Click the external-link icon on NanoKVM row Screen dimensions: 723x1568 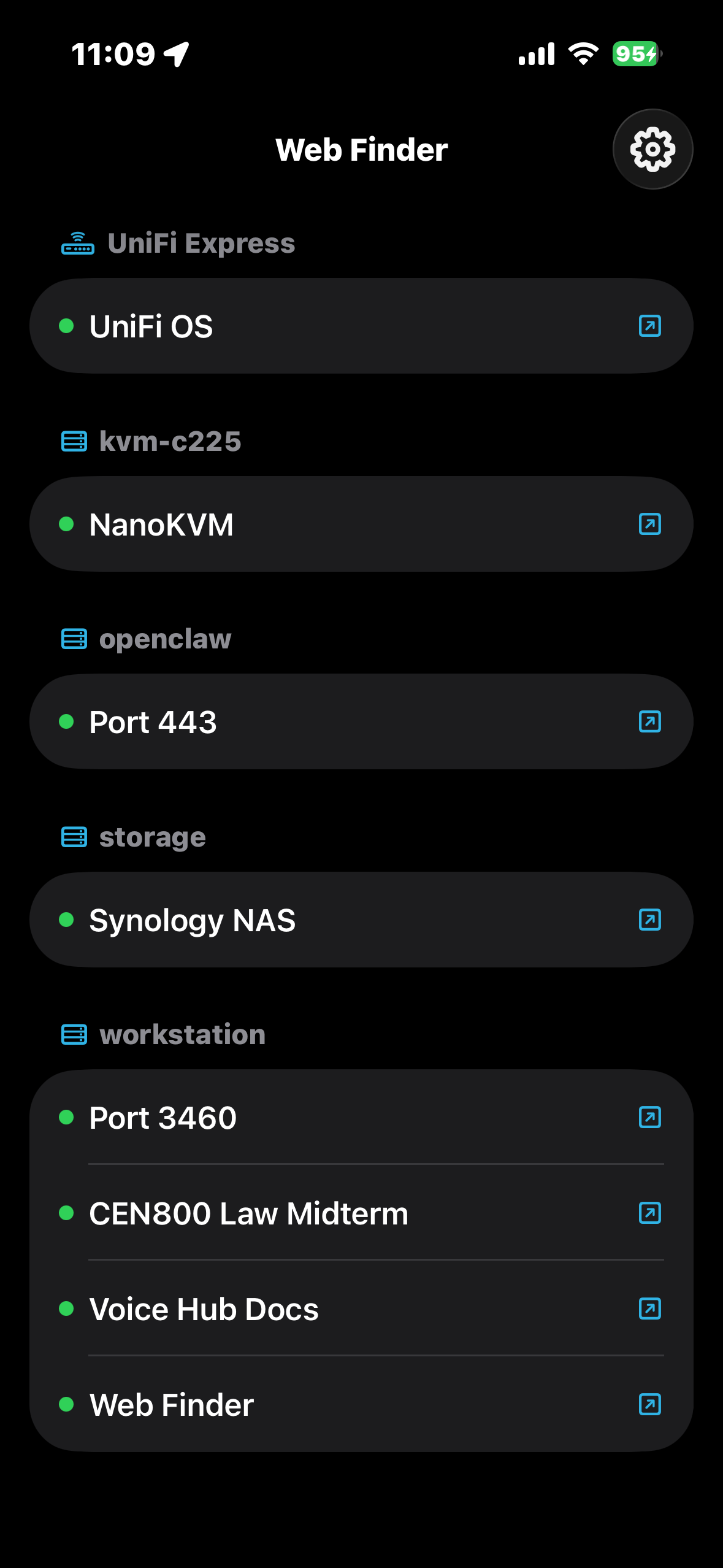tap(649, 523)
